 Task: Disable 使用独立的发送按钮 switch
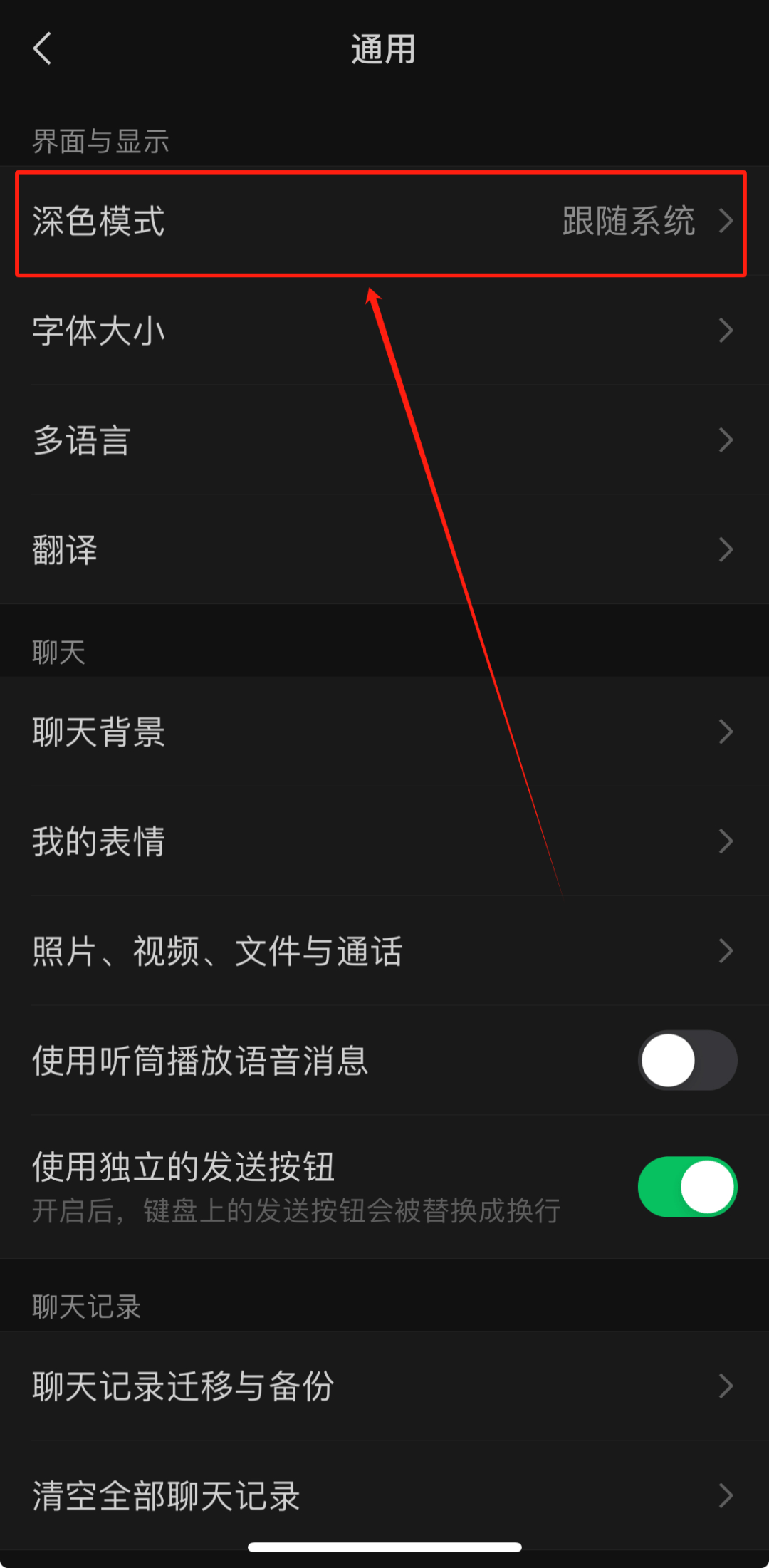[687, 1186]
